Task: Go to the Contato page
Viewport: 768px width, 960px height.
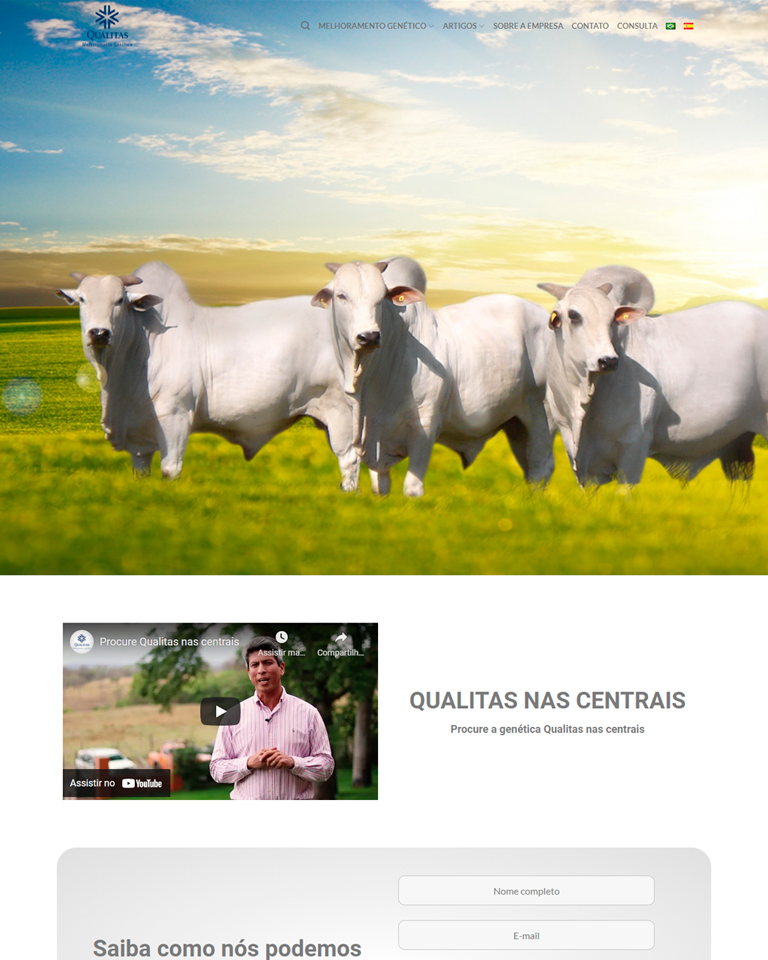Action: (590, 26)
